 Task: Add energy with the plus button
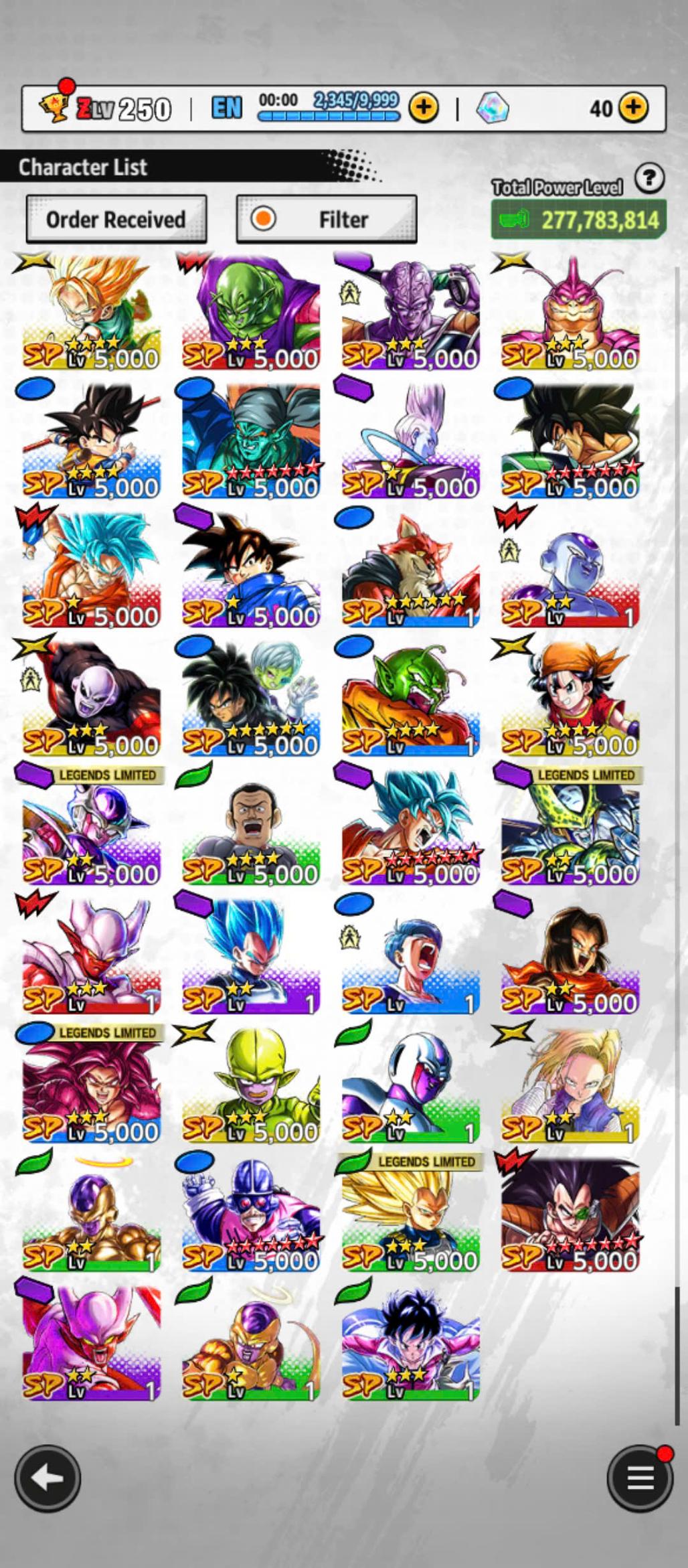pyautogui.click(x=423, y=108)
